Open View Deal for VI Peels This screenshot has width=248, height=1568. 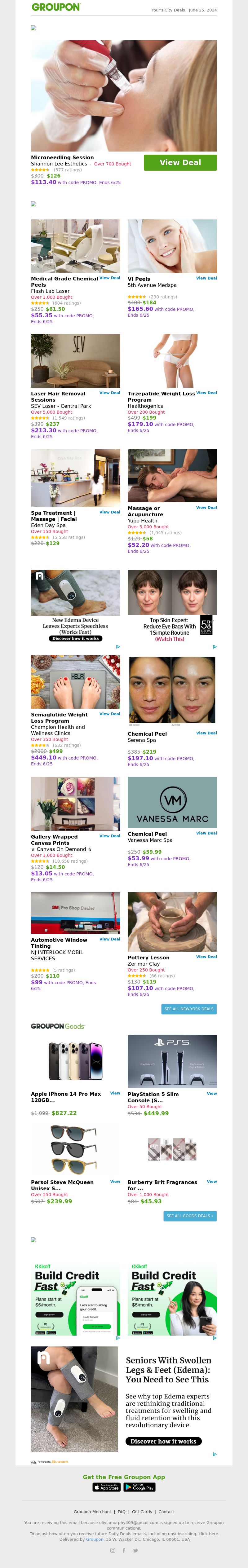206,278
